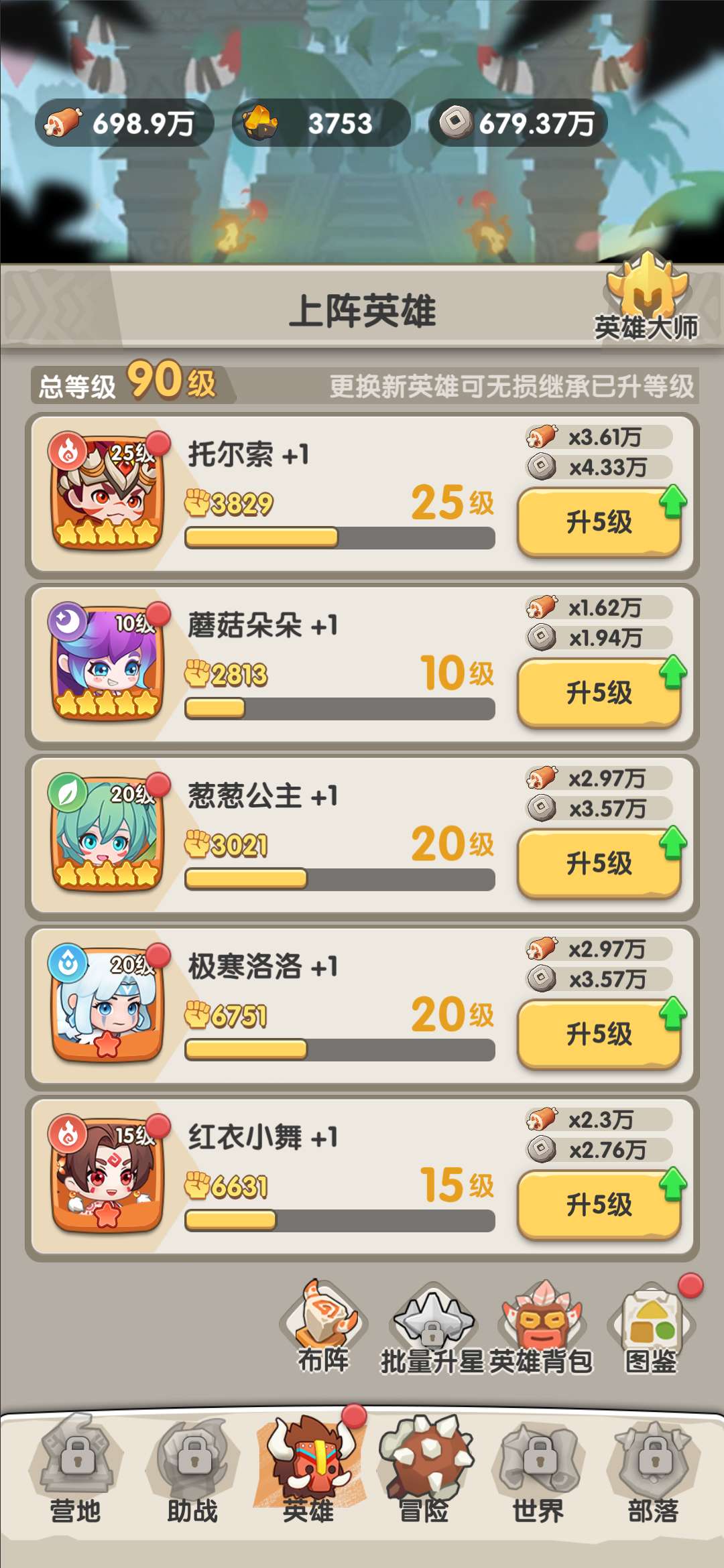Switch to the 助战 tab
This screenshot has height=1568, width=724.
pyautogui.click(x=192, y=1471)
